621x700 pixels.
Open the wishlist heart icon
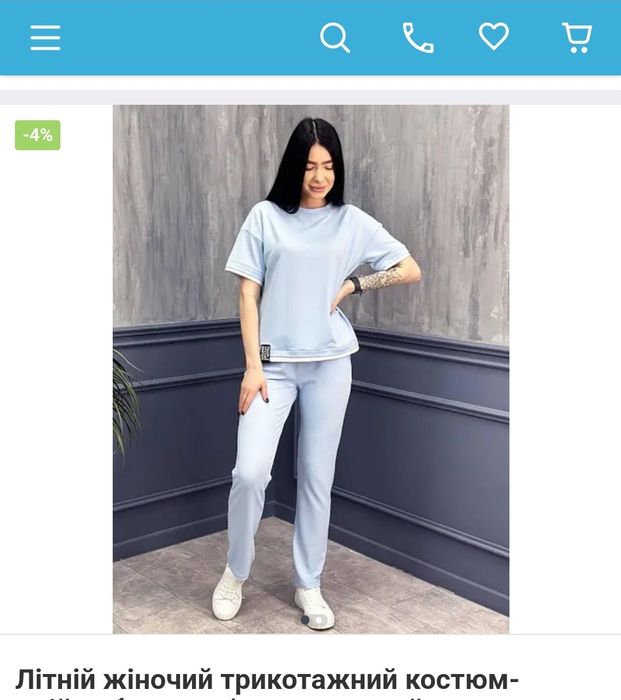pyautogui.click(x=494, y=37)
